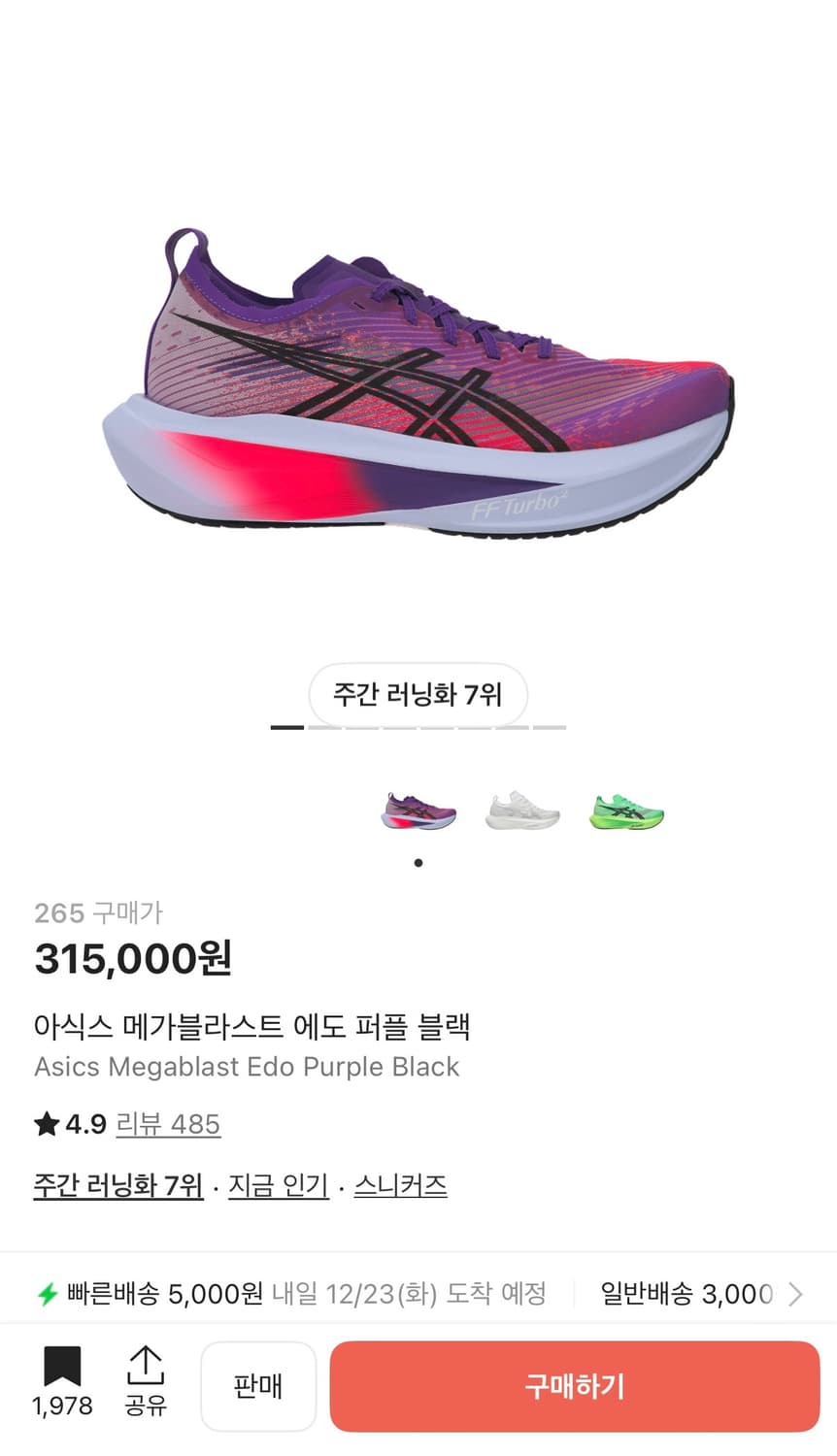Open the 스니커즈 category link
The height and width of the screenshot is (1456, 837).
click(x=401, y=1184)
